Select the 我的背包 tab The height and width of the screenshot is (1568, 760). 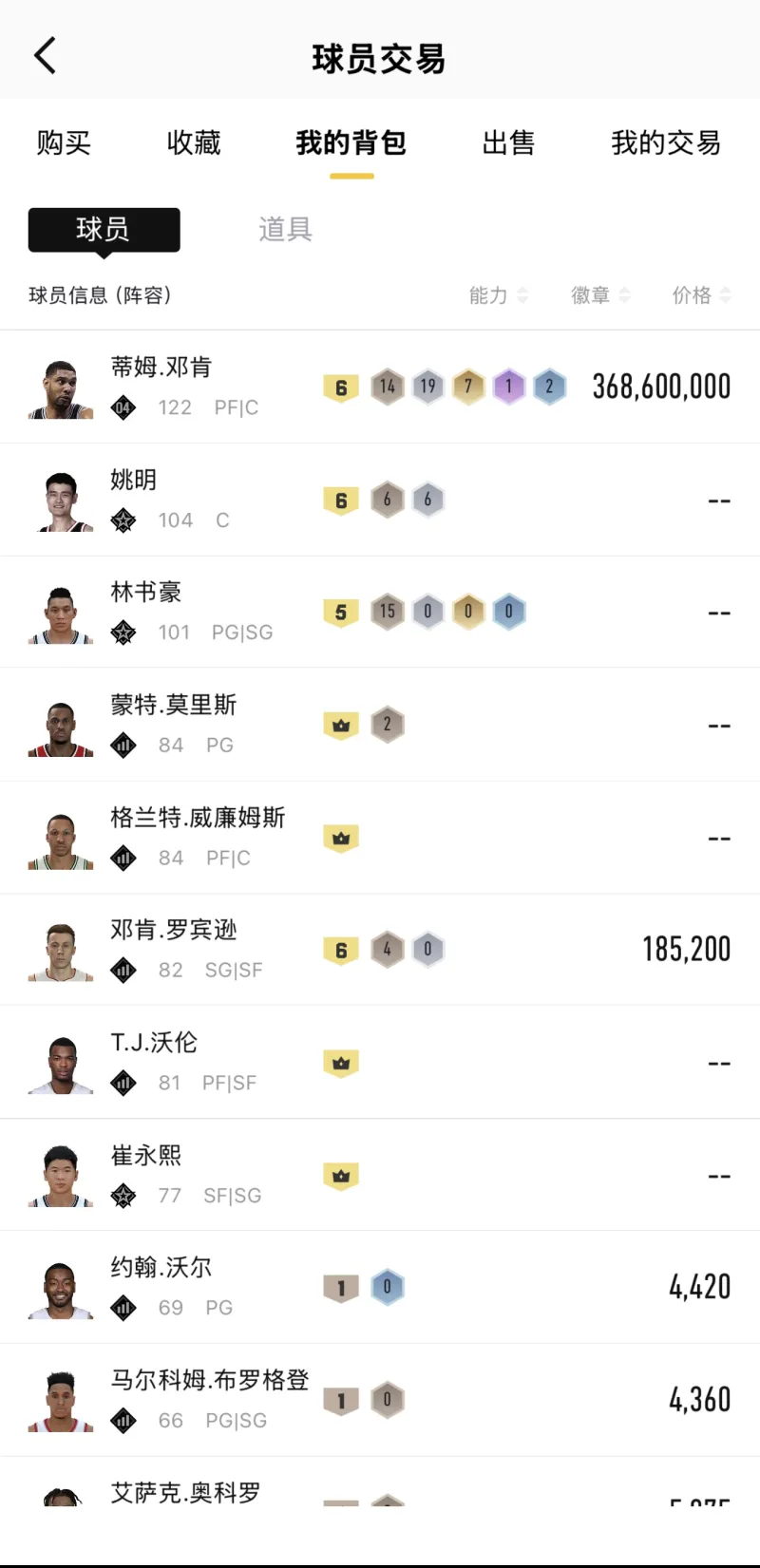tap(351, 143)
